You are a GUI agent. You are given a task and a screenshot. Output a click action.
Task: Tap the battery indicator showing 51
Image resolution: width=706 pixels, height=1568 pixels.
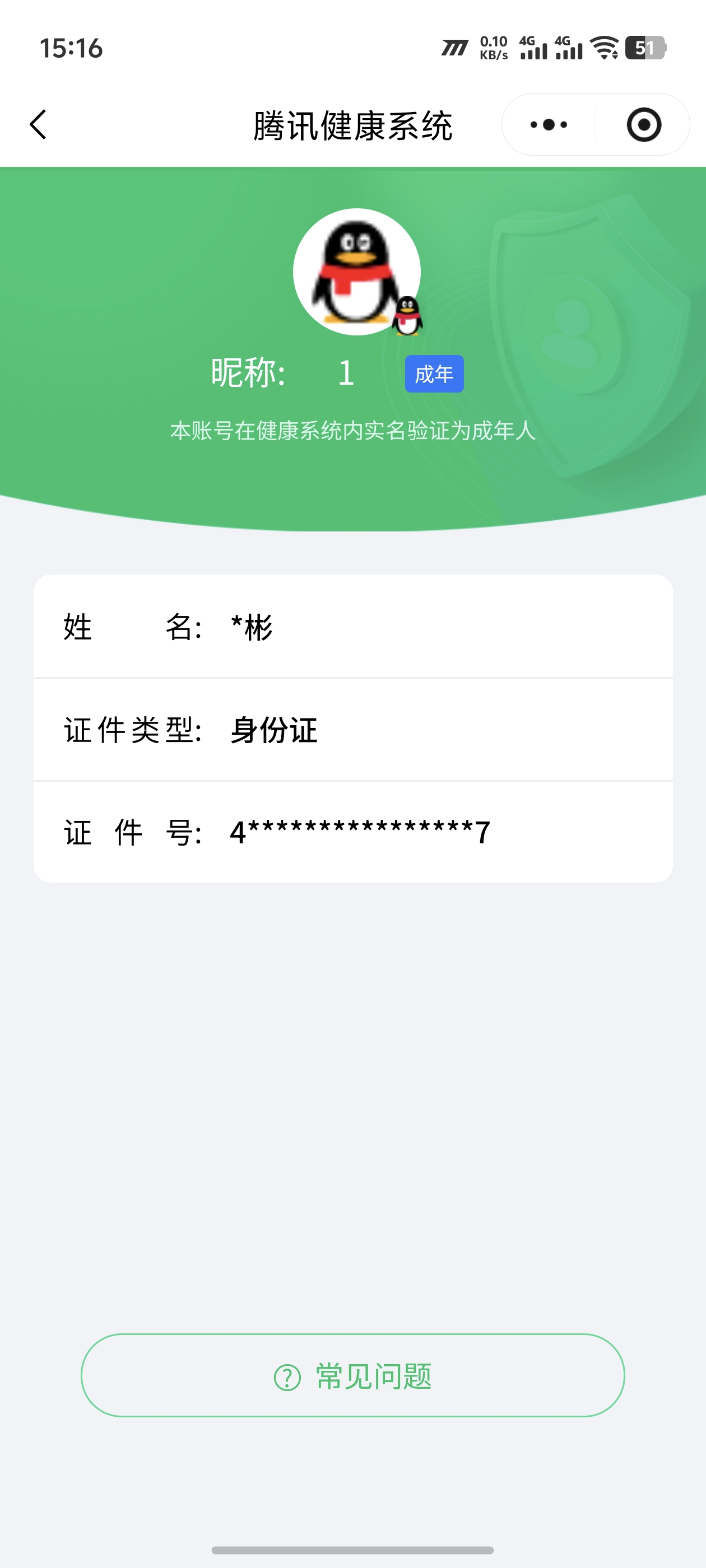tap(647, 49)
